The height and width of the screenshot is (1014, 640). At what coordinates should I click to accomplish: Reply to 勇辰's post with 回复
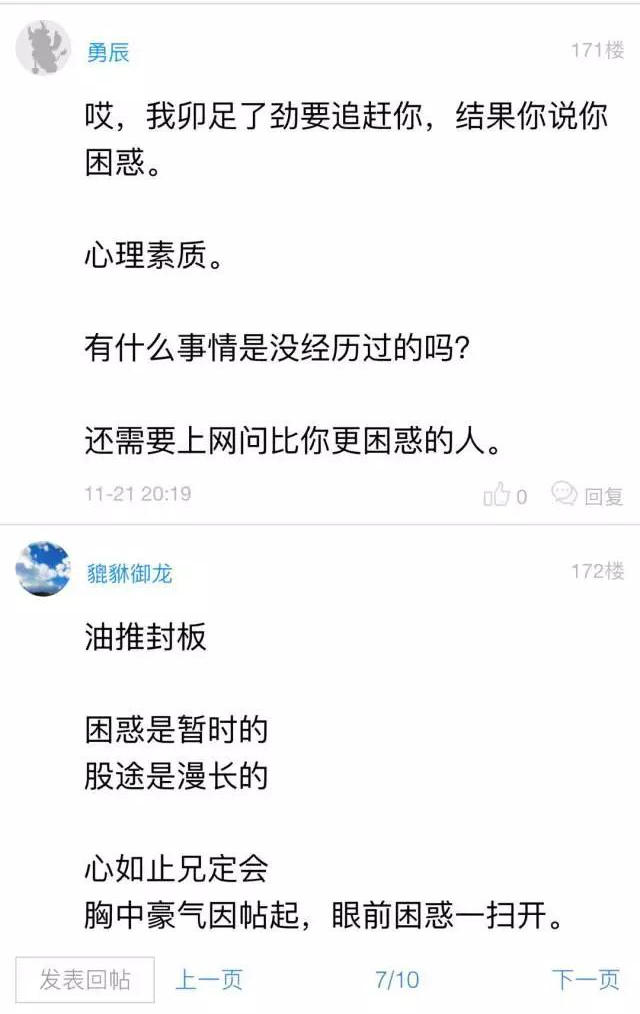[x=590, y=495]
